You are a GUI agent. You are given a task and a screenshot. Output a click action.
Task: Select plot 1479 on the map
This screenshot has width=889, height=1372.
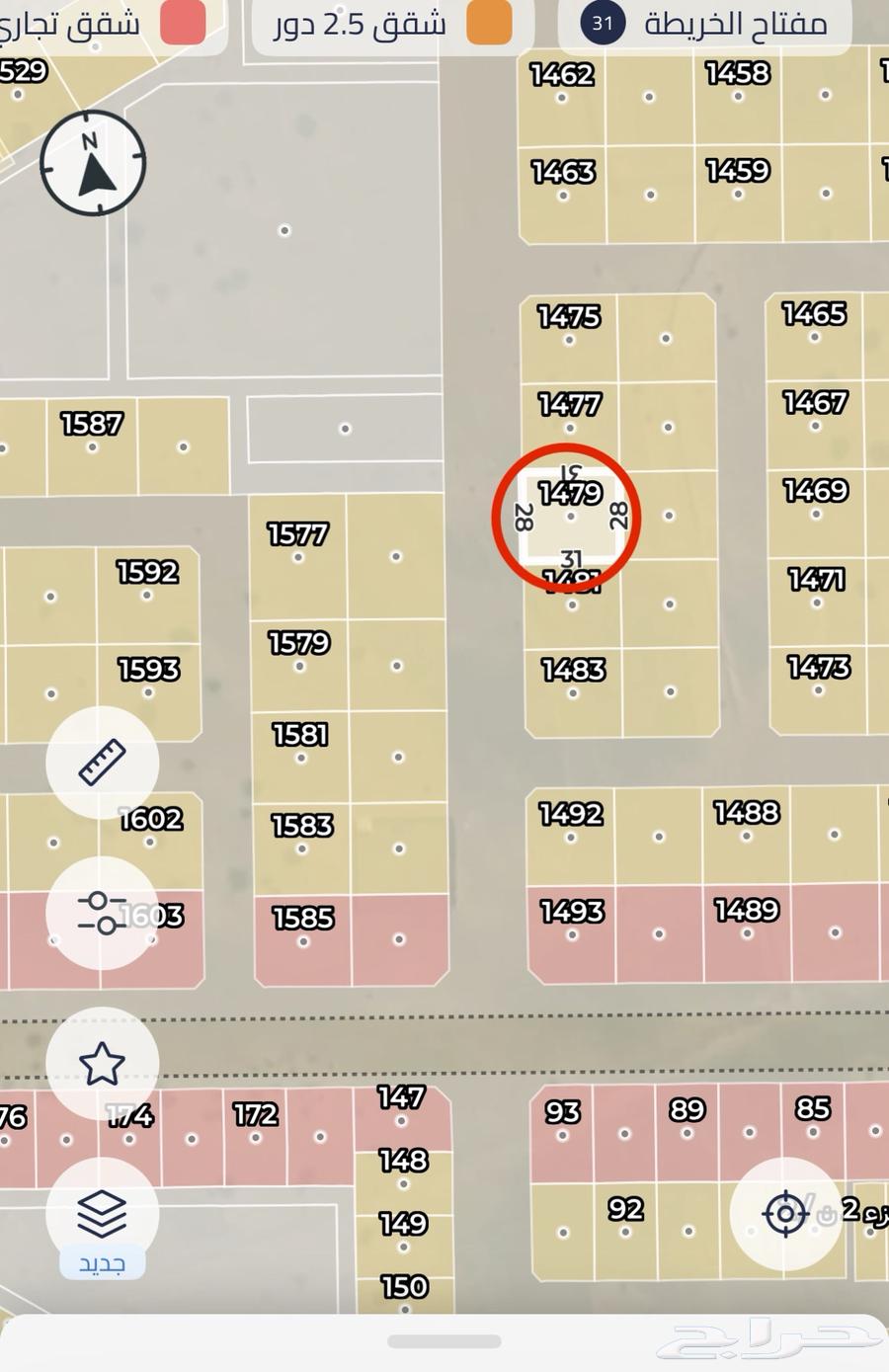[570, 517]
